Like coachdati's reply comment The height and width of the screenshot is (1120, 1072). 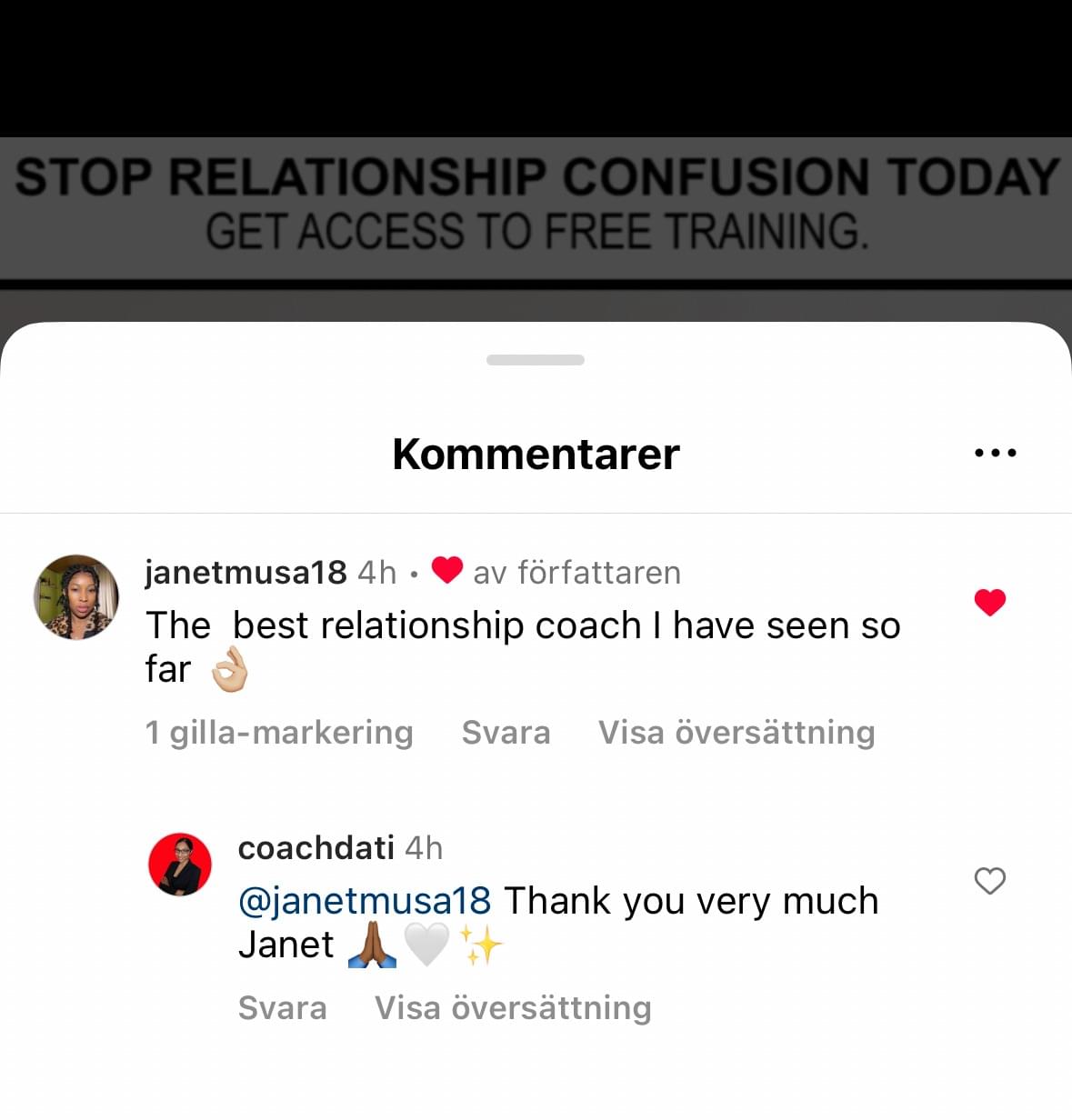click(989, 881)
